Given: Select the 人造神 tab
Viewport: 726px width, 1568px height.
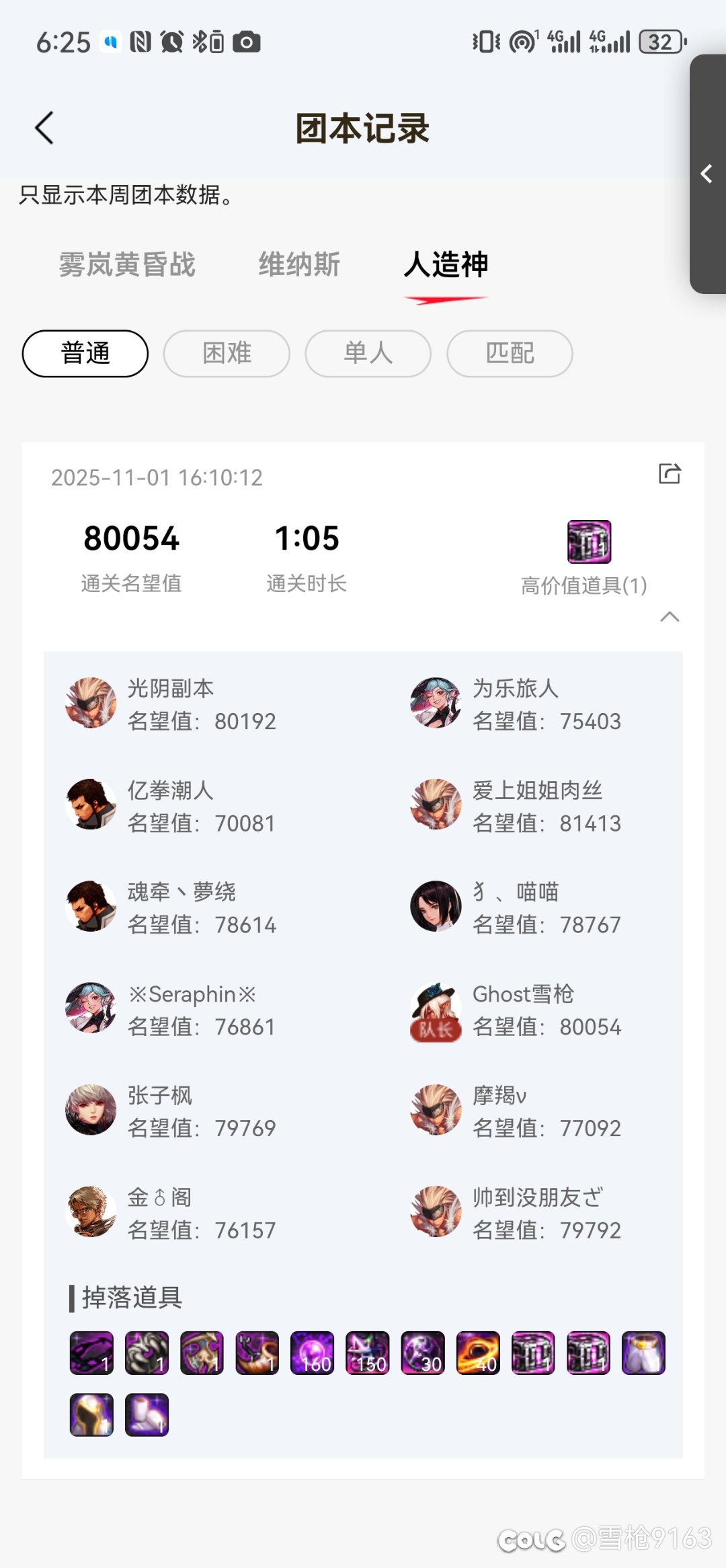Looking at the screenshot, I should click(x=446, y=264).
